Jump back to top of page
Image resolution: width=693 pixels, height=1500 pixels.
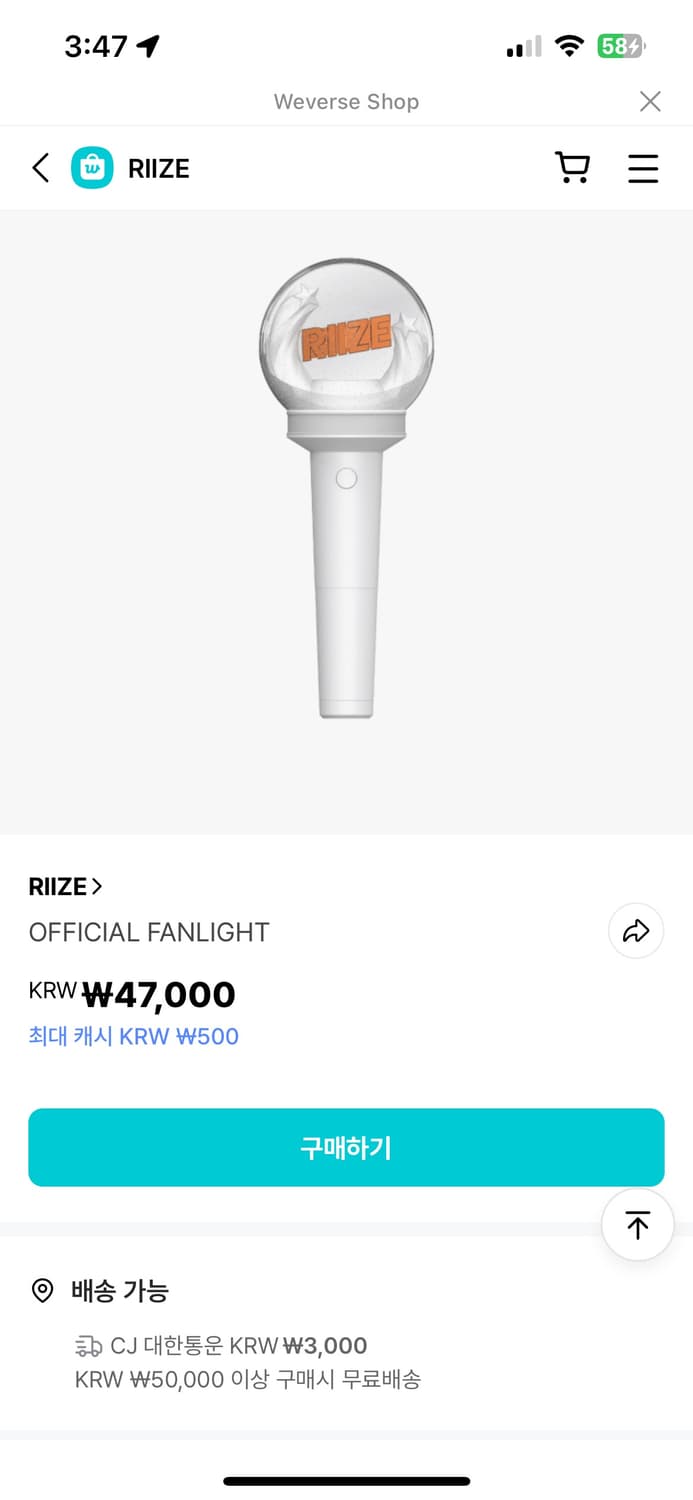(637, 1225)
